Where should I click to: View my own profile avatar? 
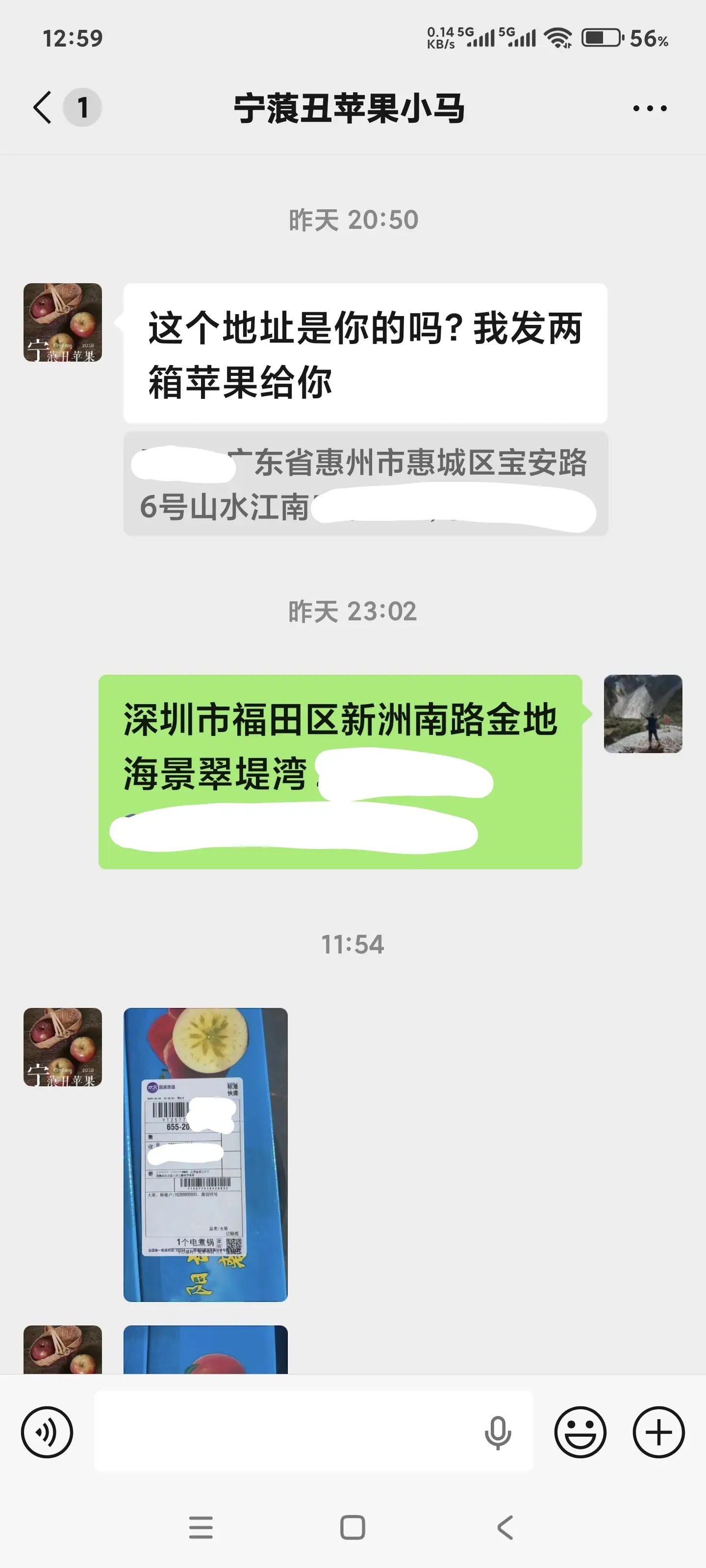(642, 713)
